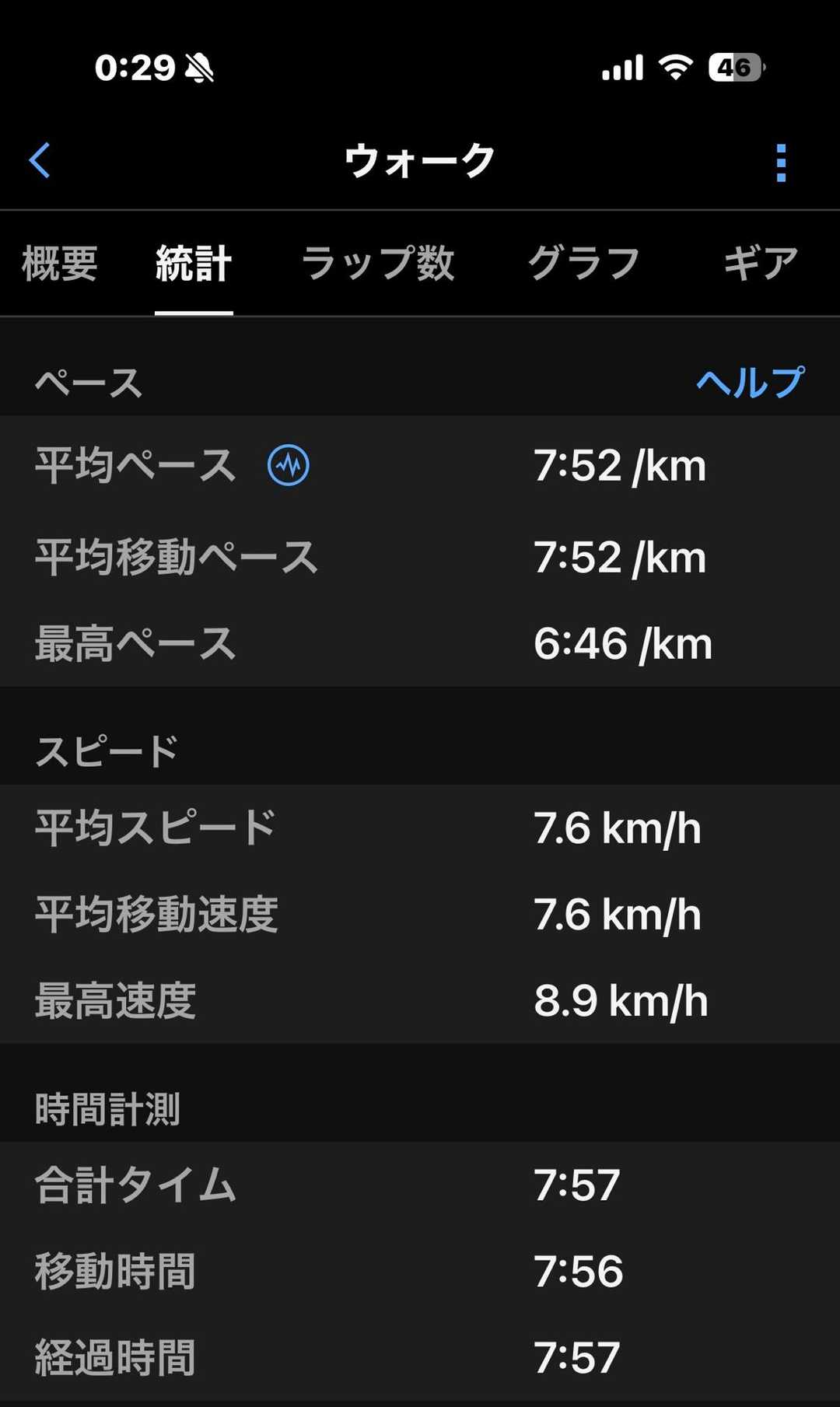This screenshot has height=1407, width=840.
Task: Open the three-dot overflow menu
Action: (x=781, y=163)
